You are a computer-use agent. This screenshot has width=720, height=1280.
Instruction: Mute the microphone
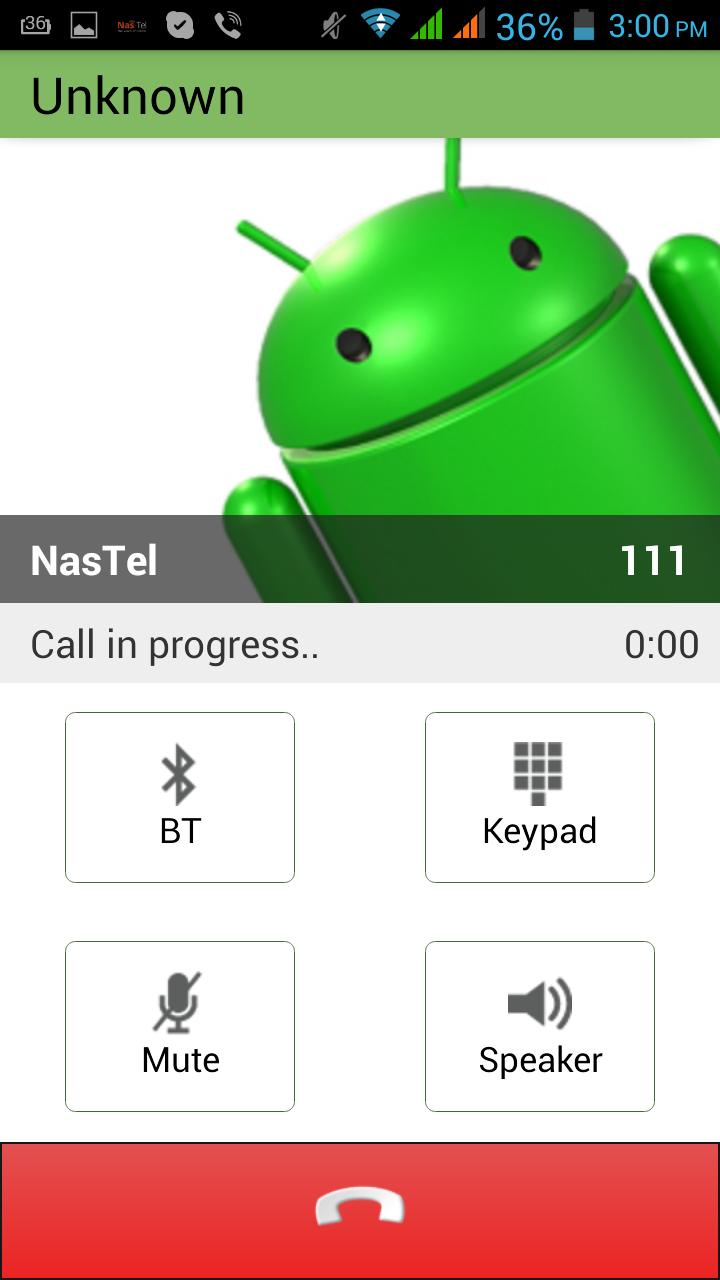click(x=180, y=1026)
